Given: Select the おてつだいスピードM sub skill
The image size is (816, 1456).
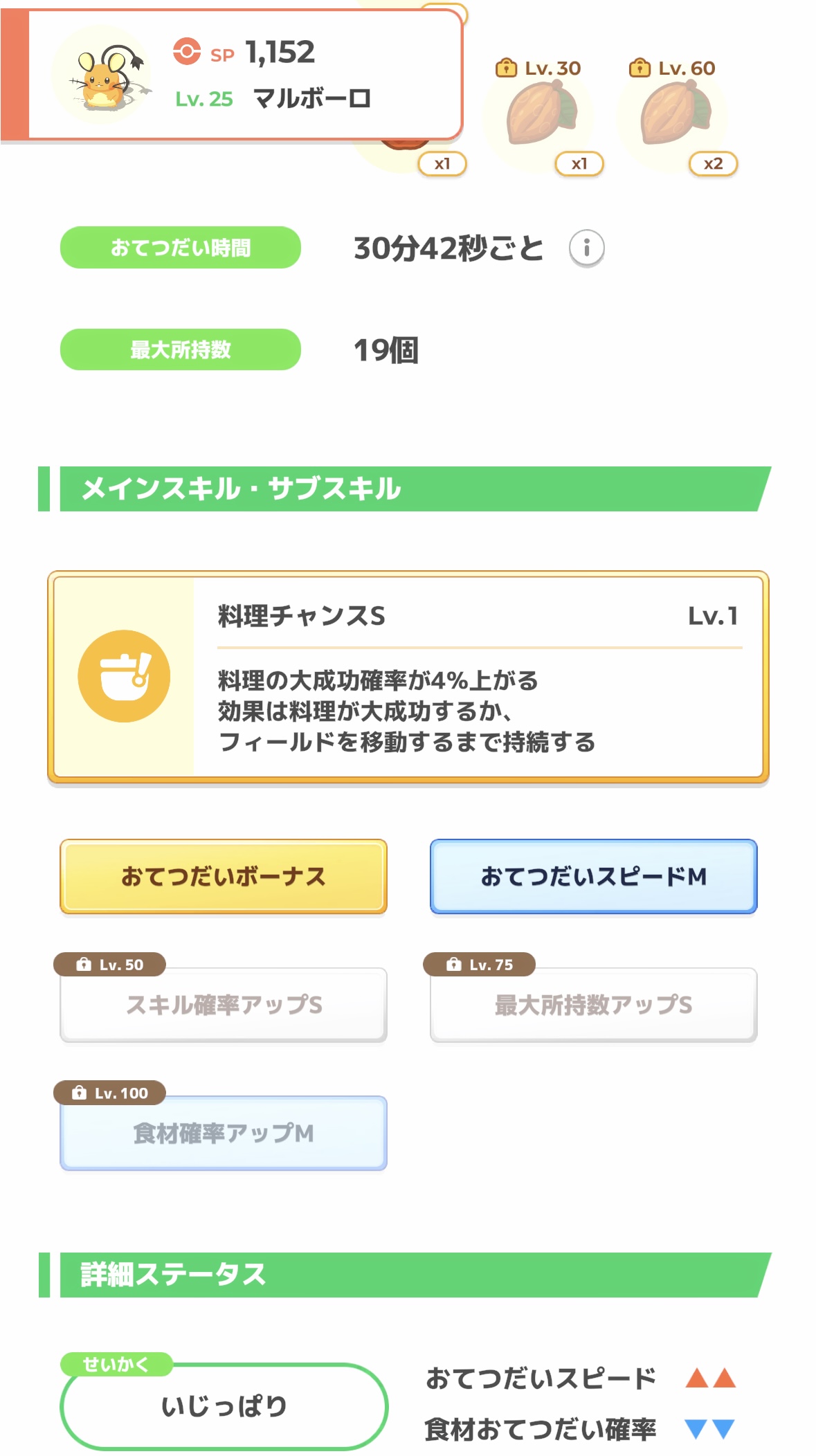Looking at the screenshot, I should [594, 877].
